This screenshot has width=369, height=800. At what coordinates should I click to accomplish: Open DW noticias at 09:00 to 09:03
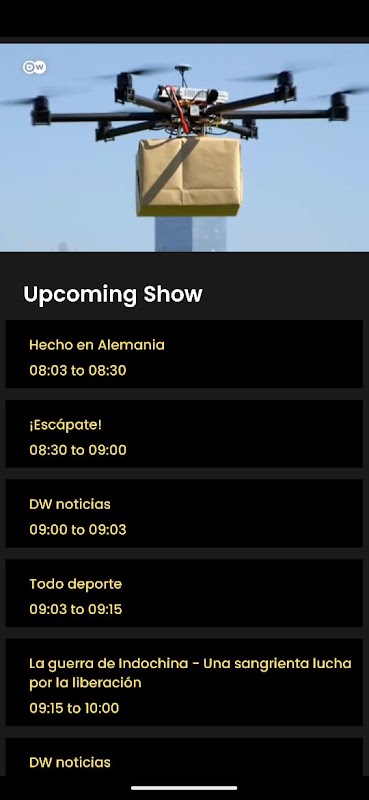[184, 513]
